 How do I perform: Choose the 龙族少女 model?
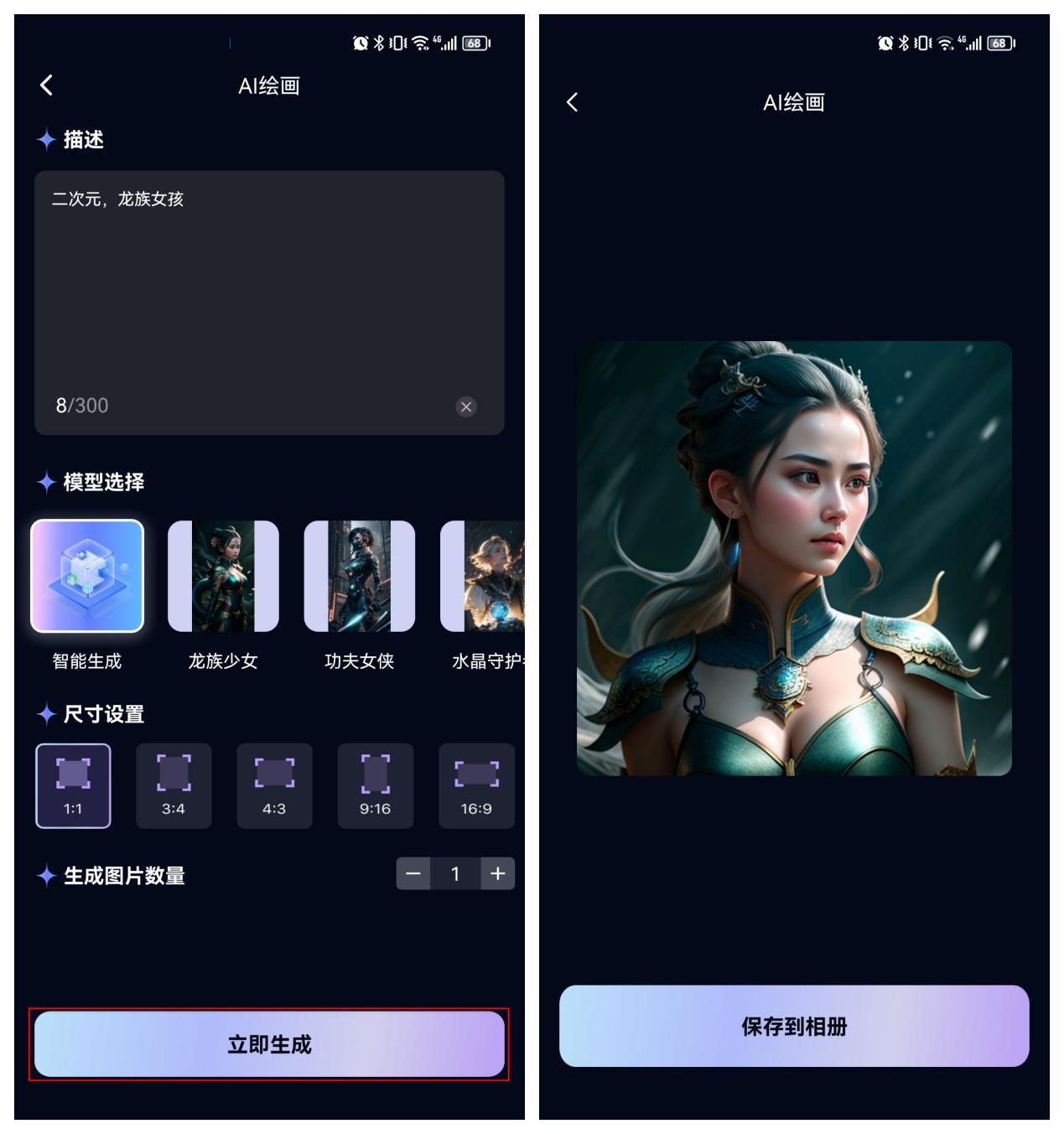coord(223,576)
